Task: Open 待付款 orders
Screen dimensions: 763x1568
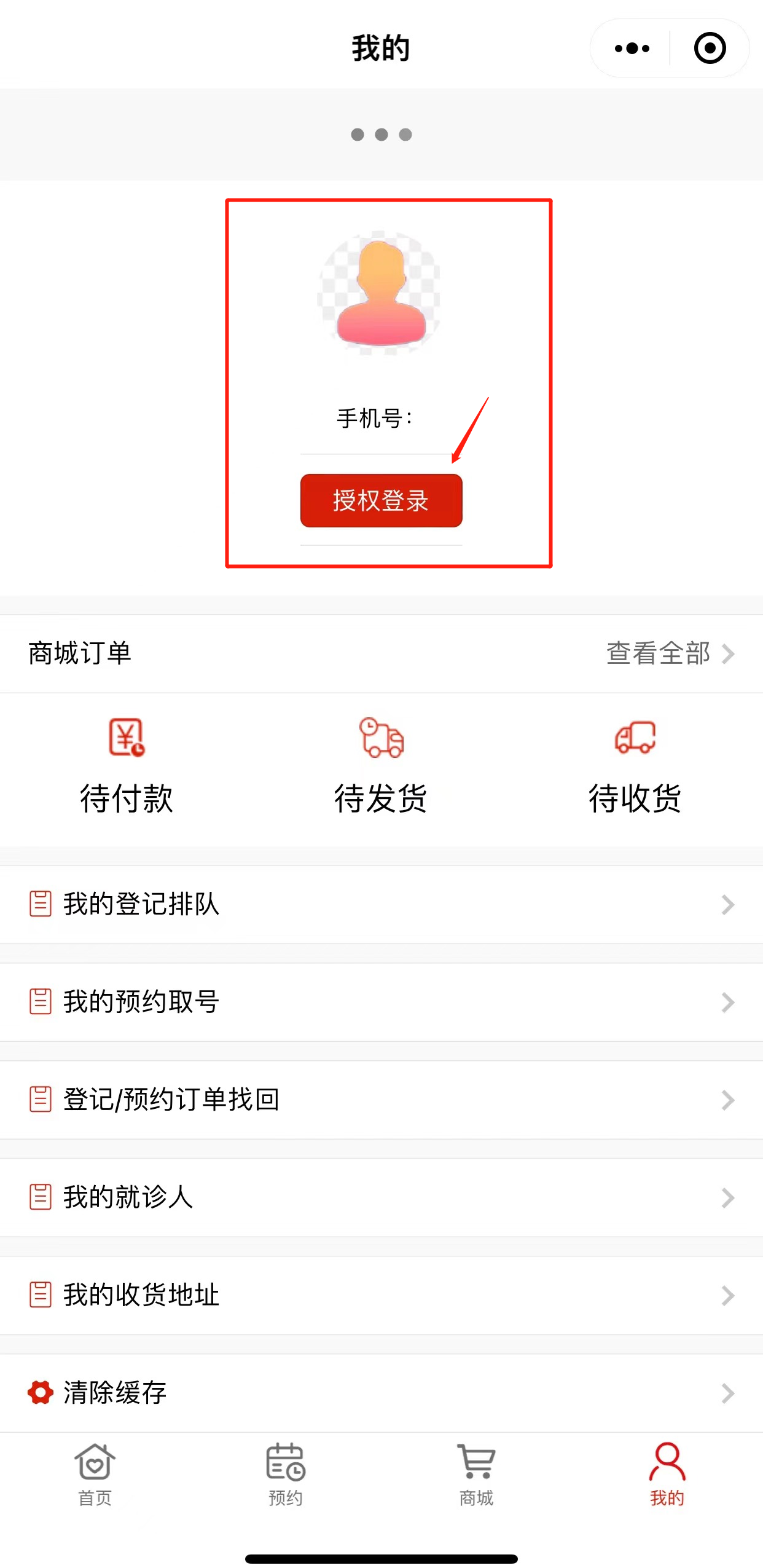Action: coord(127,766)
